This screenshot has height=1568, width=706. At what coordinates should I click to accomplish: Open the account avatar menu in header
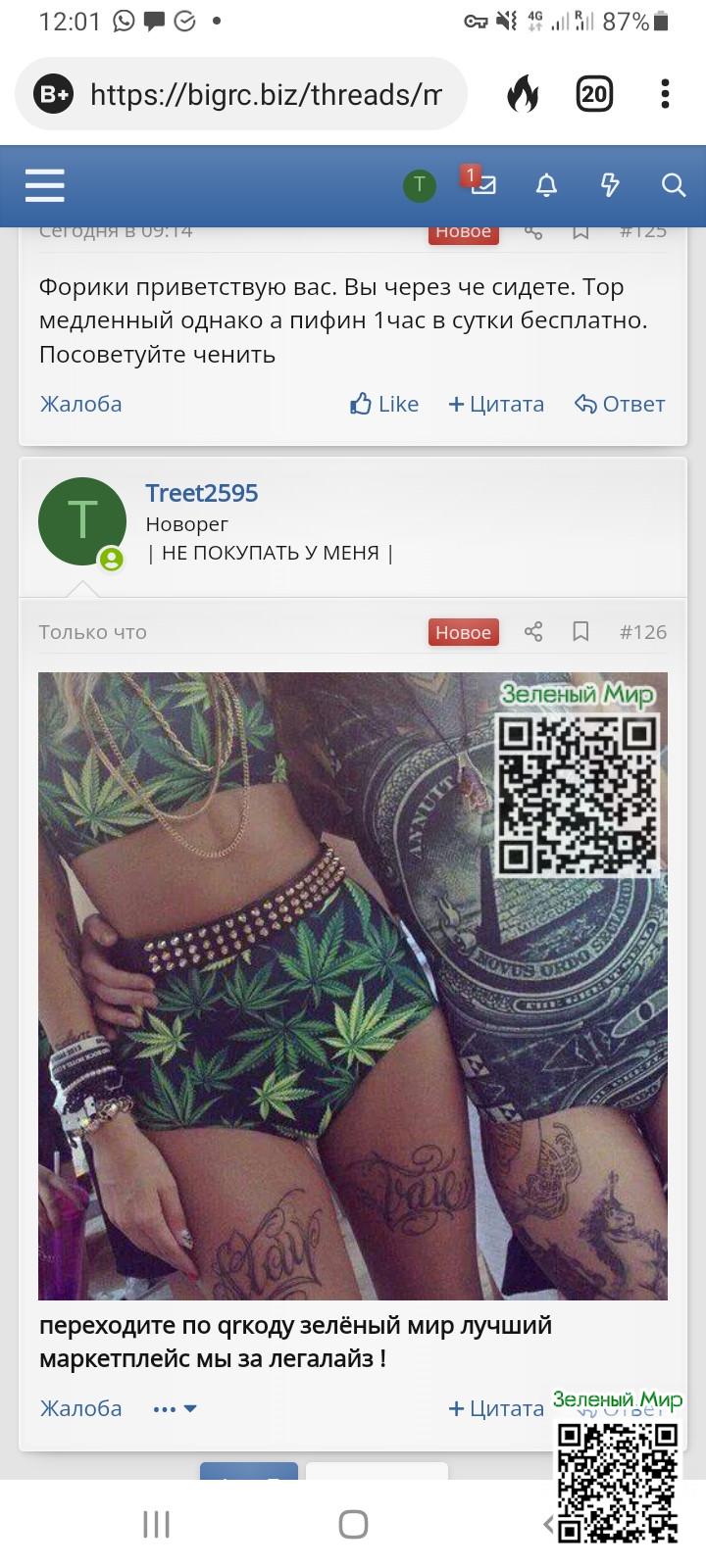tap(419, 184)
